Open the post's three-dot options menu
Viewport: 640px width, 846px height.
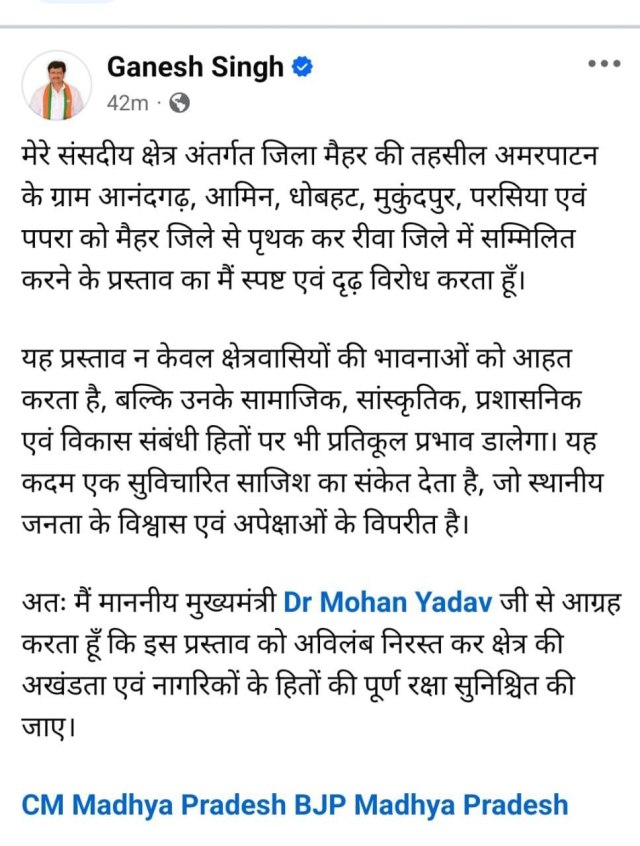[603, 64]
